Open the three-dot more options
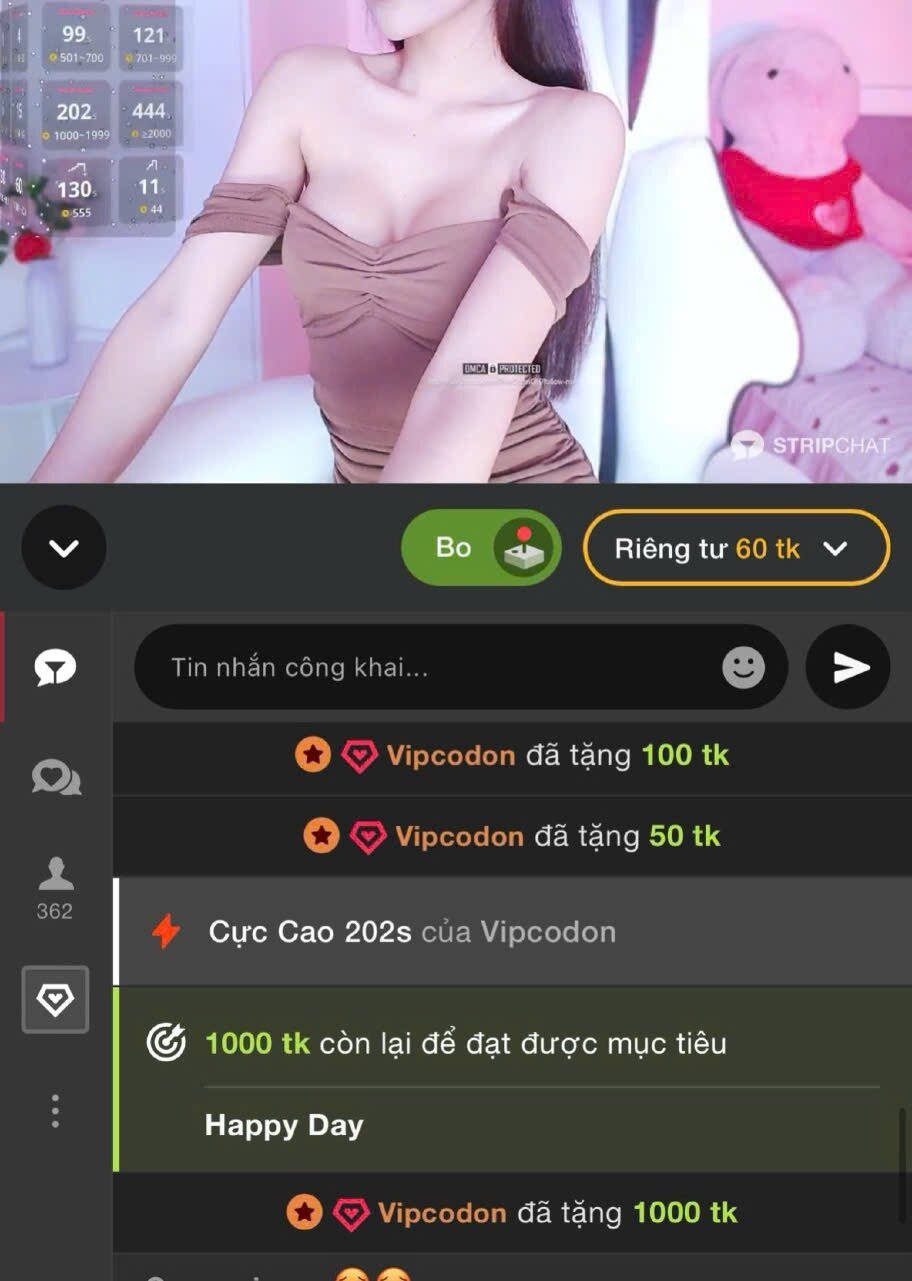Screen dimensions: 912x1281 pyautogui.click(x=55, y=1111)
